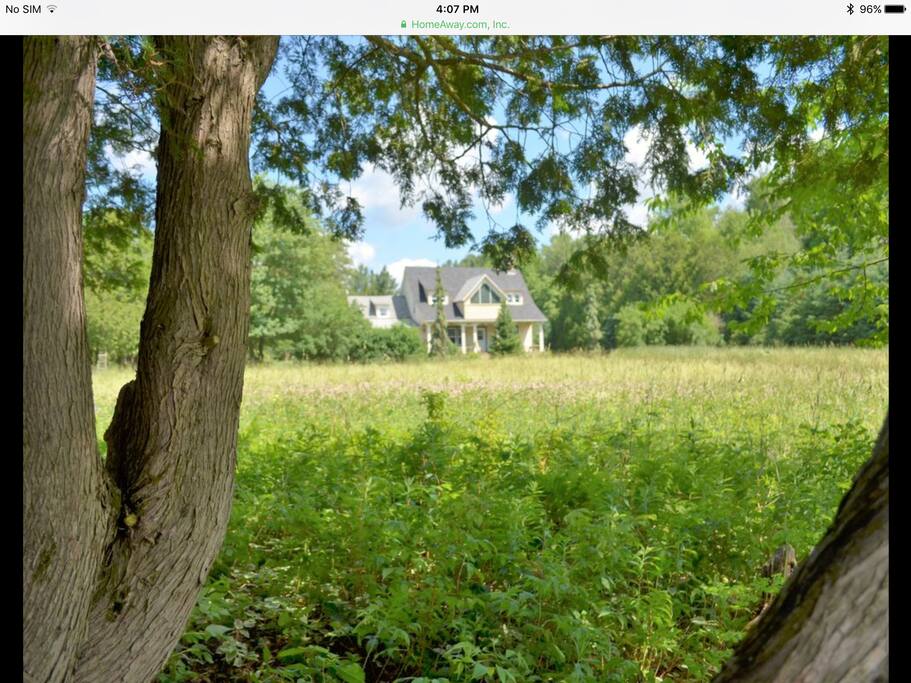Tap the full-screen house photo

[455, 360]
